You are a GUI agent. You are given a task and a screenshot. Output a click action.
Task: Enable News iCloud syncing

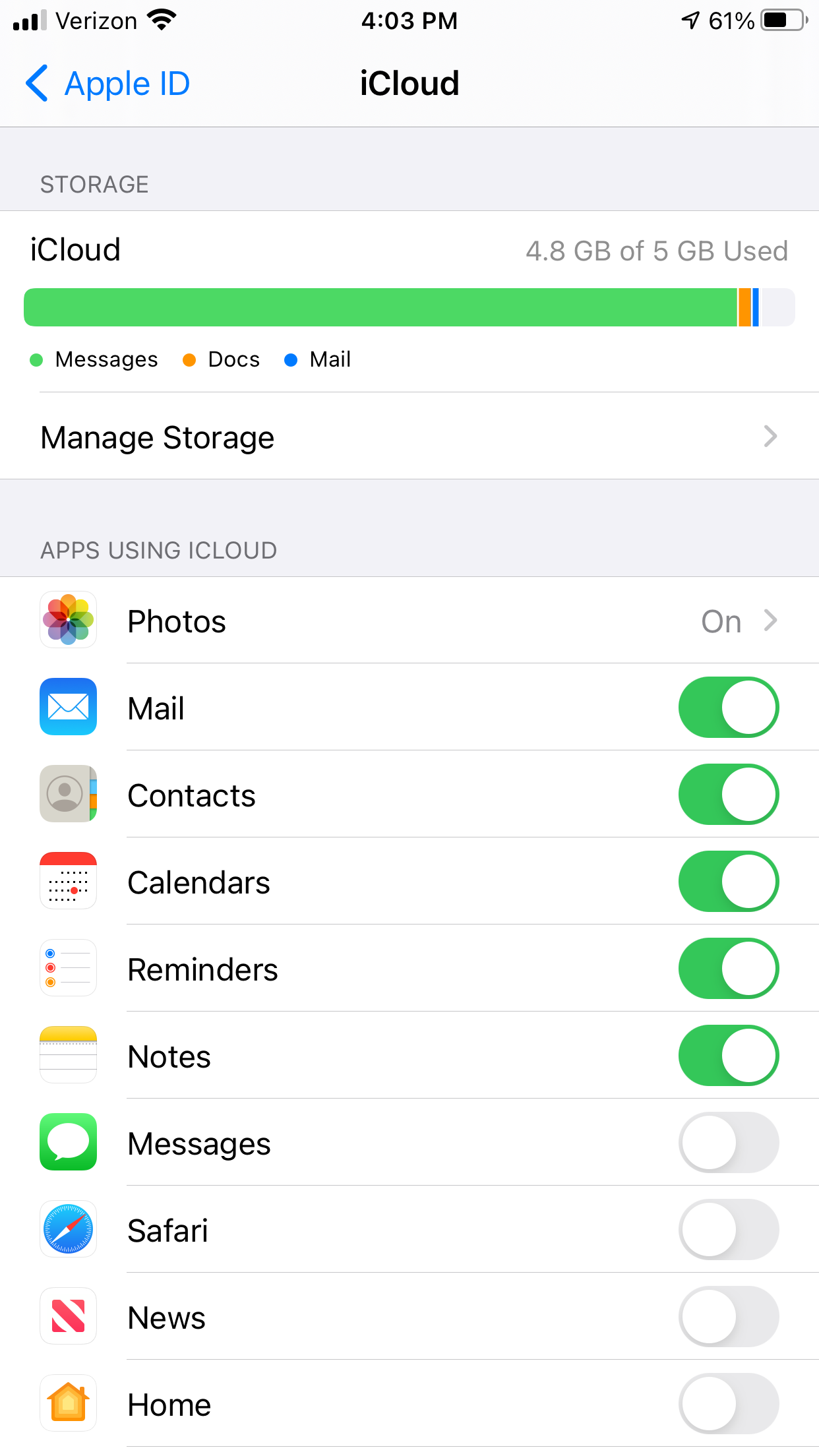coord(728,1317)
